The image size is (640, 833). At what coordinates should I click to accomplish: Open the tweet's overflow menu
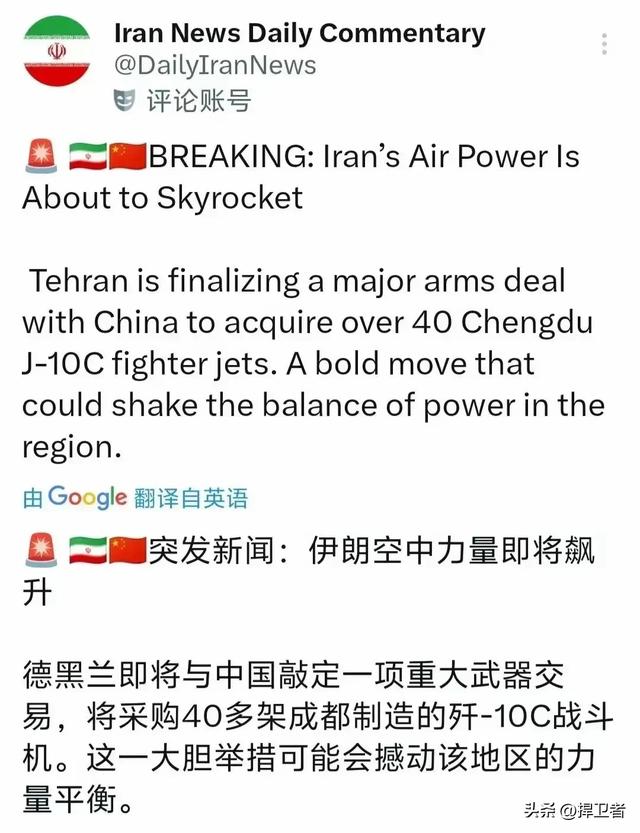(605, 45)
